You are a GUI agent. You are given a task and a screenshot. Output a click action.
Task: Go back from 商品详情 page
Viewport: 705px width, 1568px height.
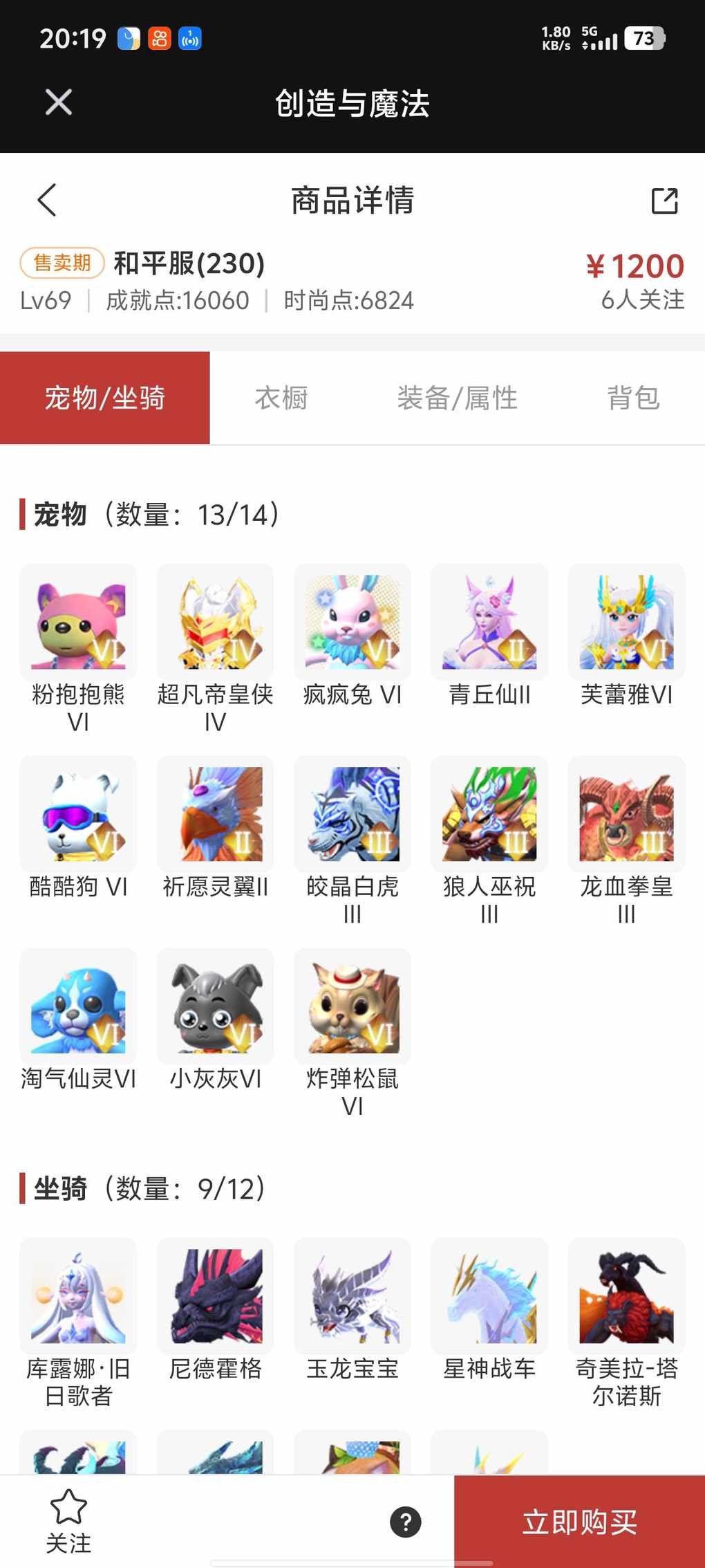47,201
